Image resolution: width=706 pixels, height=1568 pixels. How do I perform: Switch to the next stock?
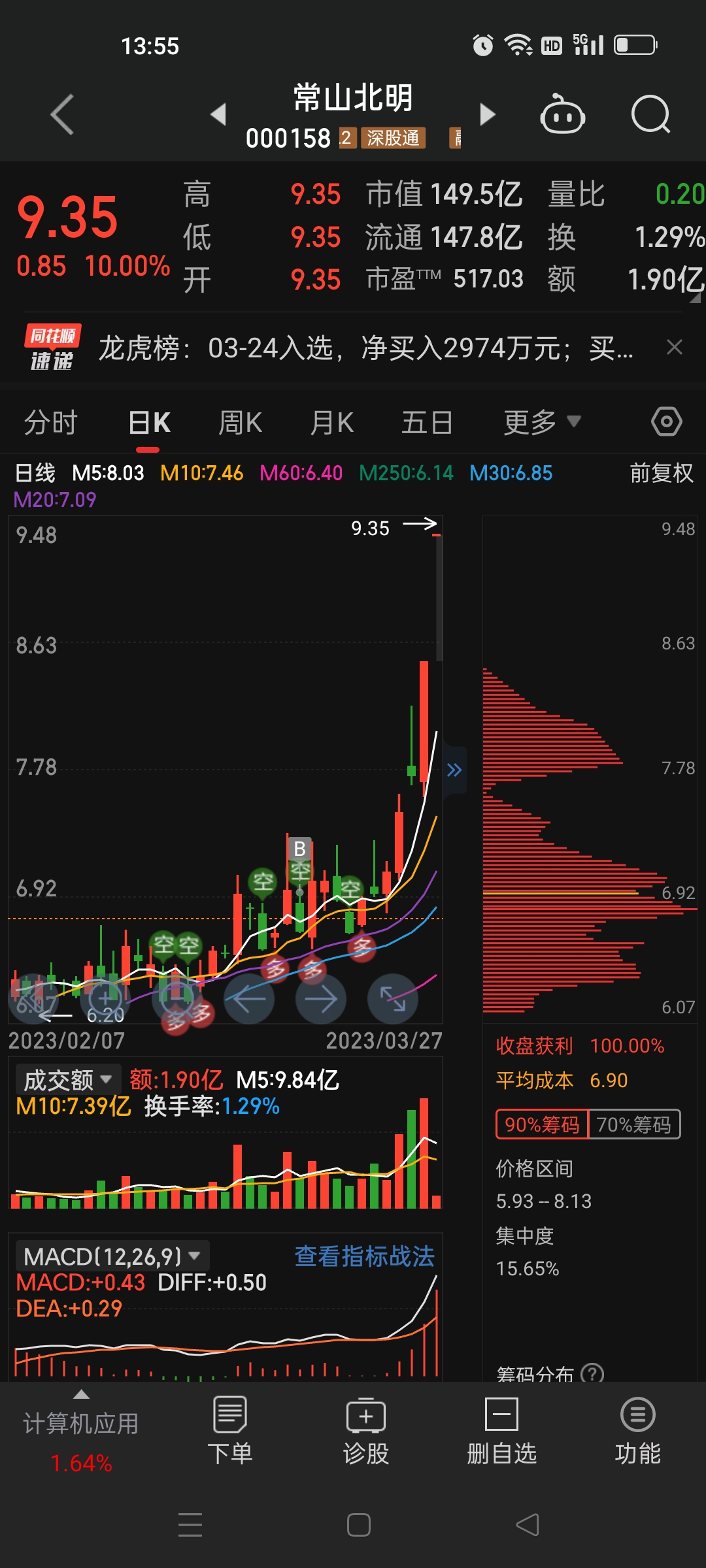[x=488, y=114]
